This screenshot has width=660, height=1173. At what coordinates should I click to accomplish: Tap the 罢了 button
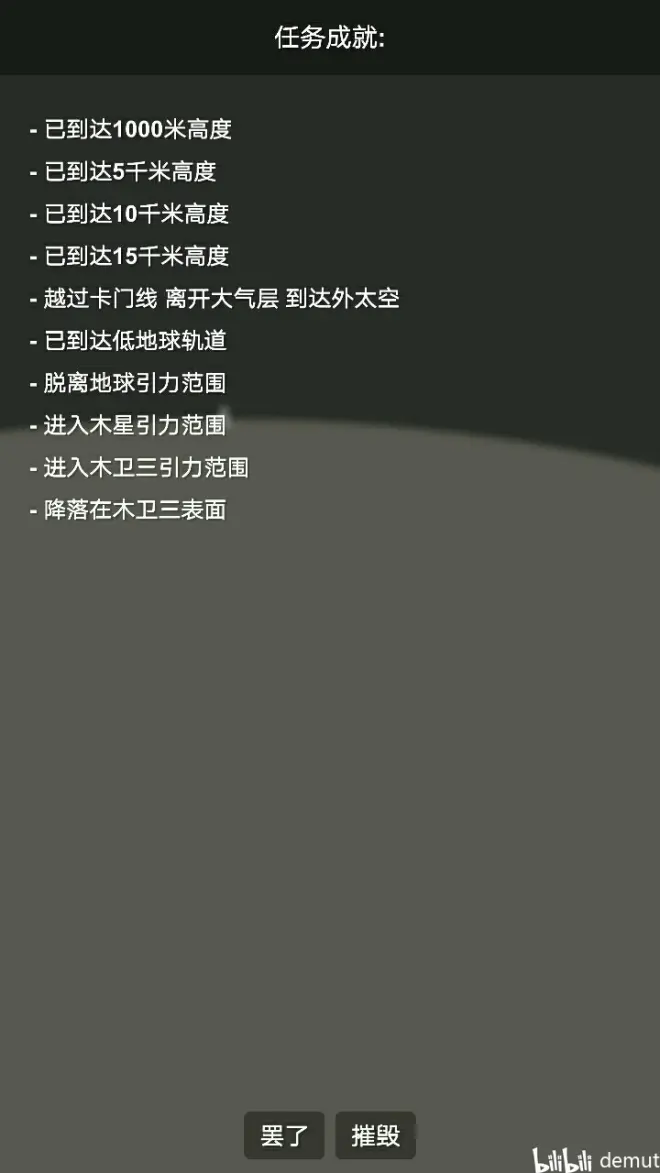click(284, 1136)
